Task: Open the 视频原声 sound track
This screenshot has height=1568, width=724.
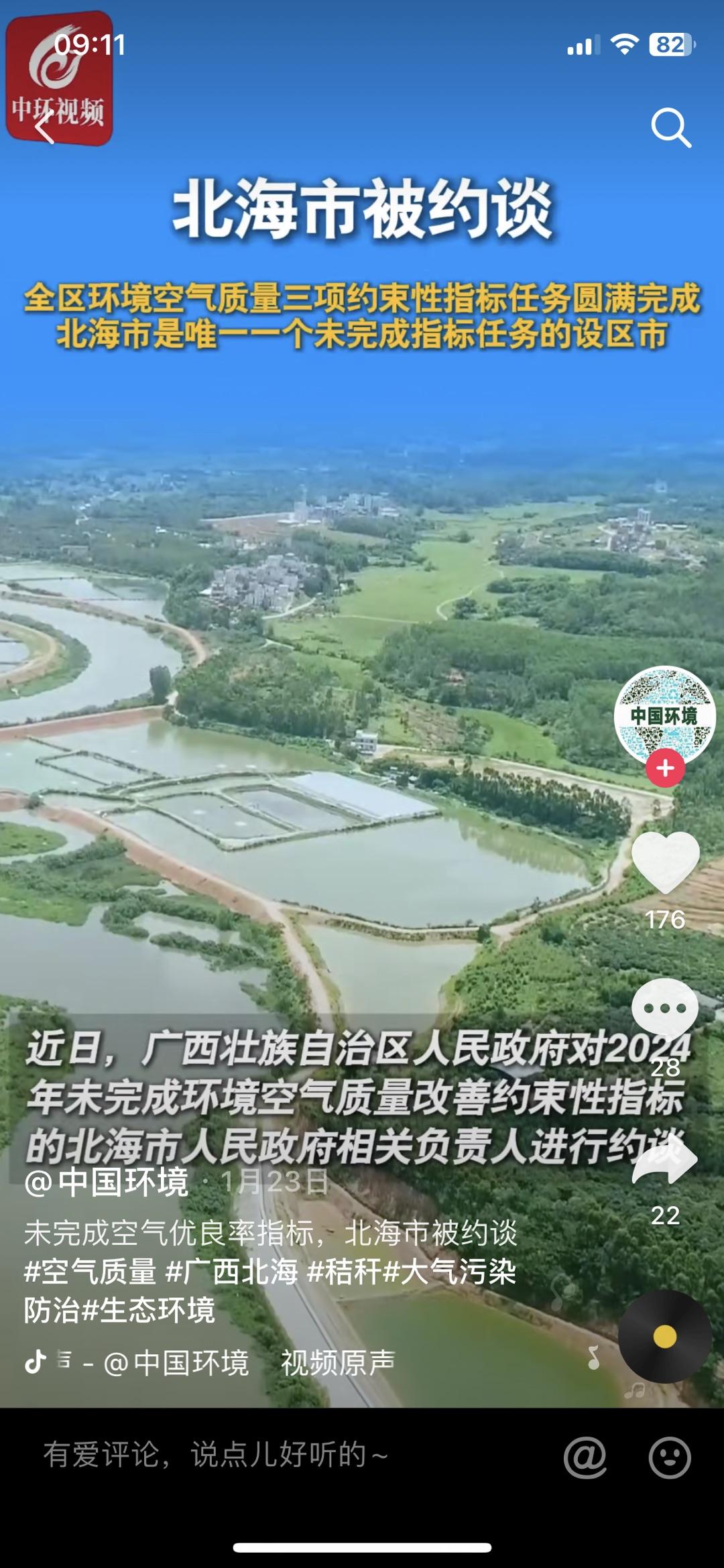Action: point(338,1362)
